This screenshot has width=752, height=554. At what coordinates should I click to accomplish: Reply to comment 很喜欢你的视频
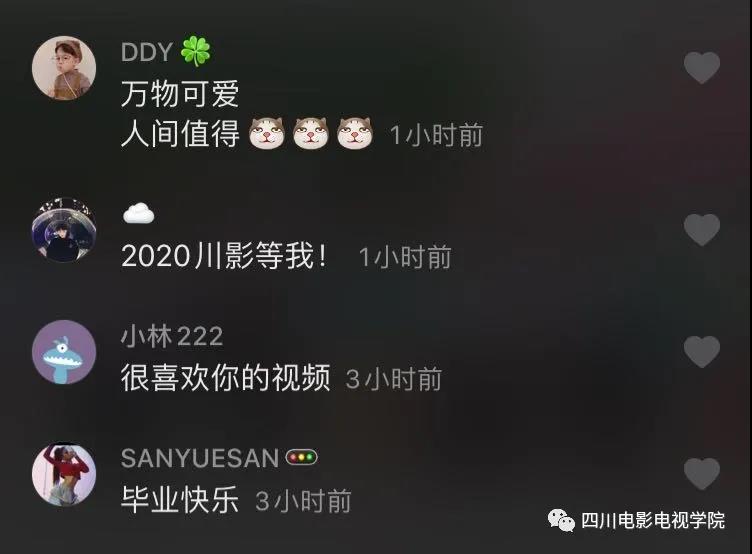225,379
